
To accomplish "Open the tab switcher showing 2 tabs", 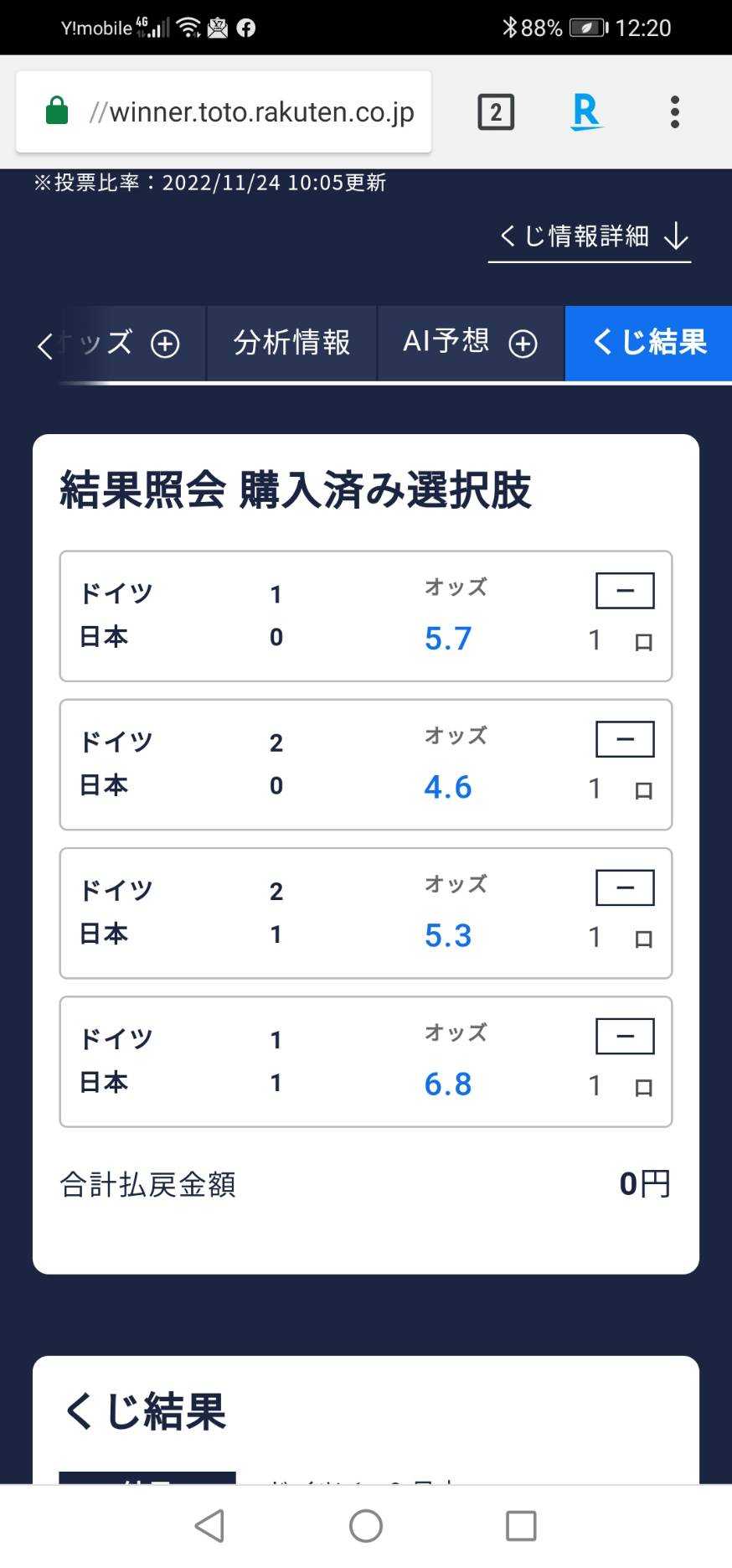I will (494, 110).
